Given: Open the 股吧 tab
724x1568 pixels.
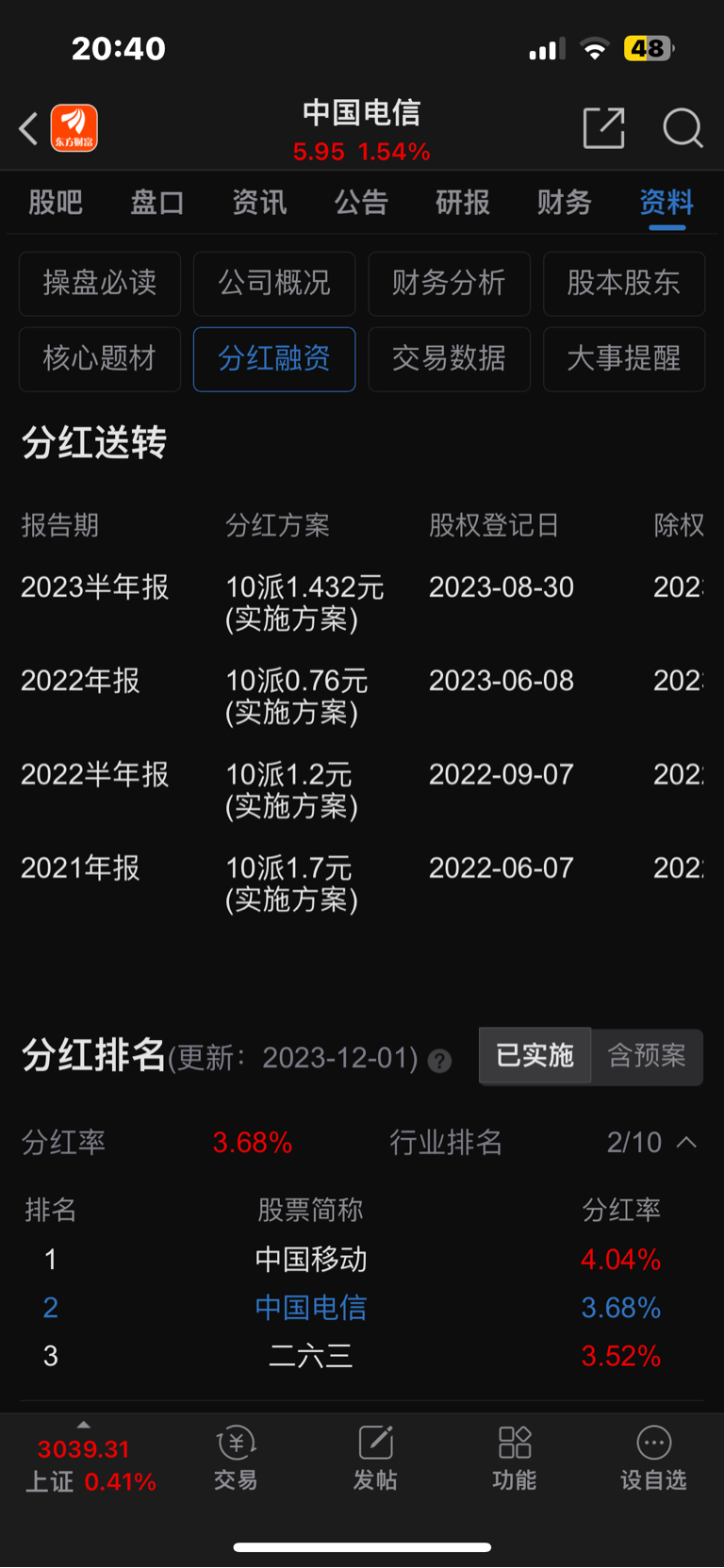Looking at the screenshot, I should click(55, 203).
